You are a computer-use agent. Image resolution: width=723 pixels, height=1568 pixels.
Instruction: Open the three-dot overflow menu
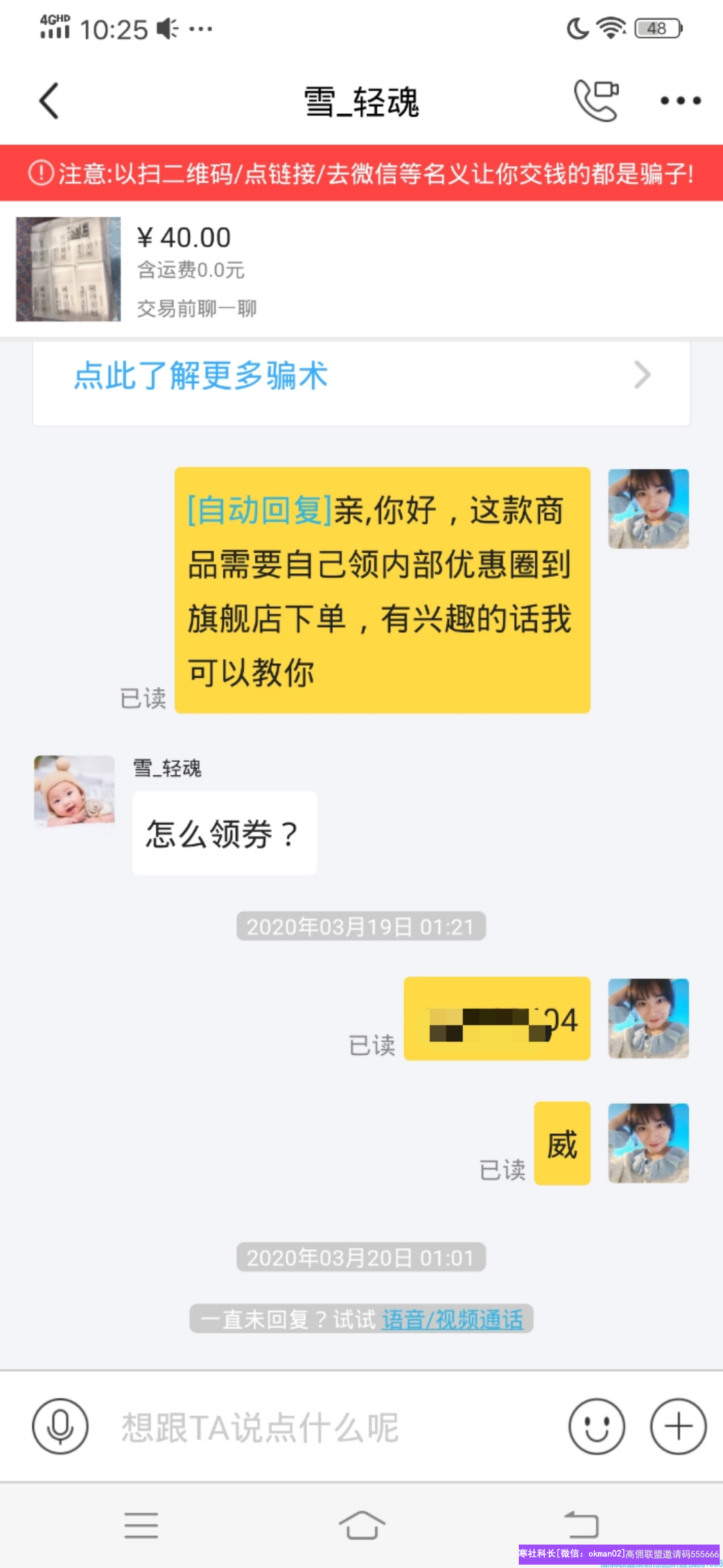click(x=680, y=101)
